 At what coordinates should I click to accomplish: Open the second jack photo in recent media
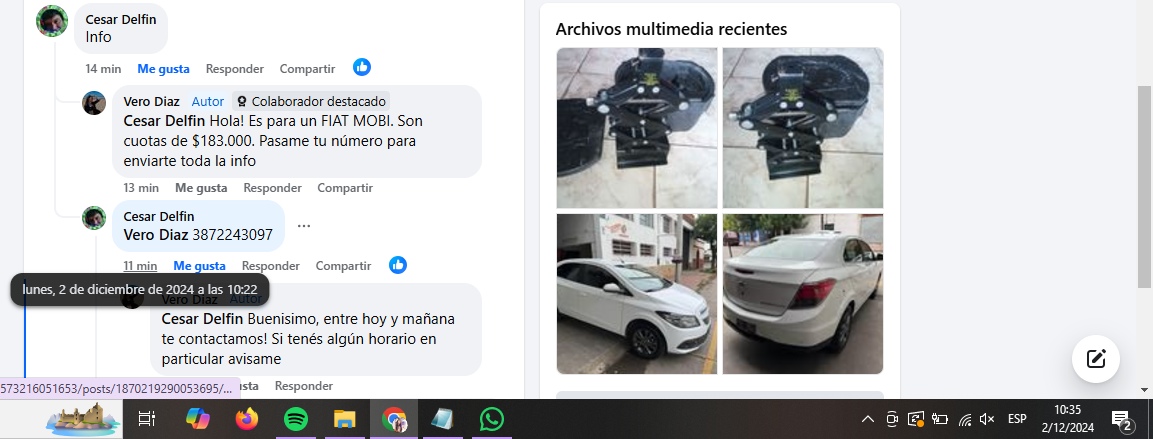click(x=803, y=127)
